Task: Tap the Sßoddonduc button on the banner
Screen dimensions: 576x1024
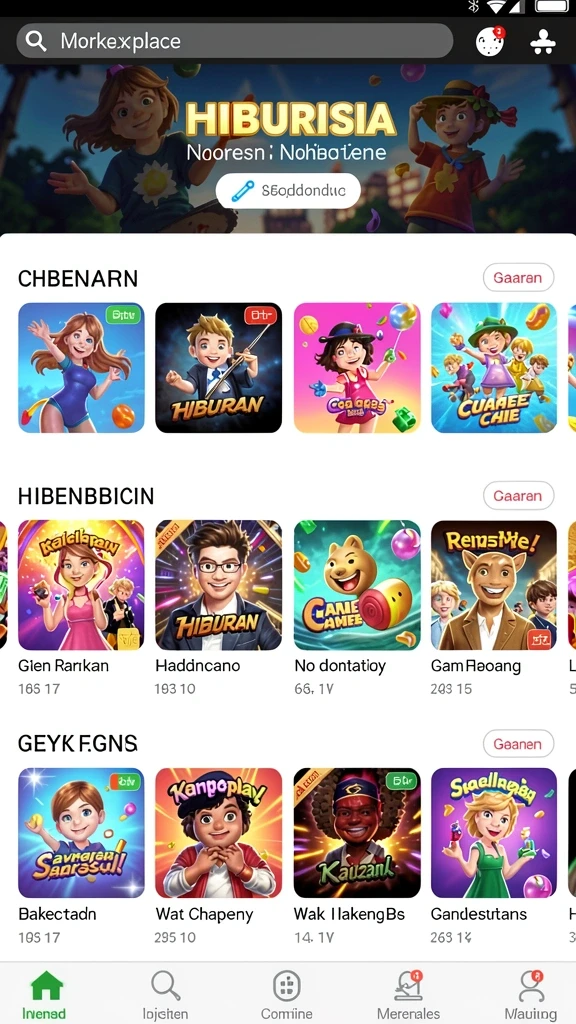Action: [288, 191]
